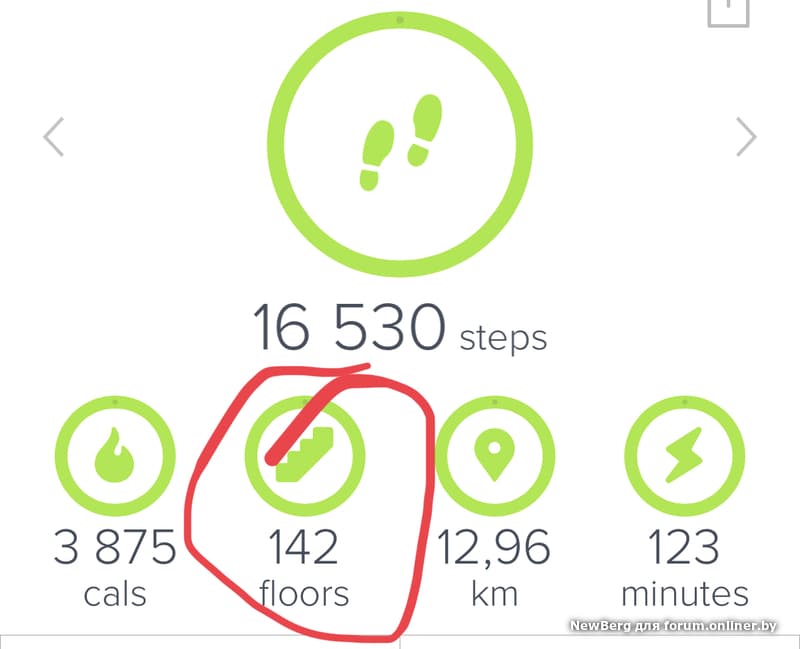Go to the previous day with left arrow
800x649 pixels.
pos(54,137)
